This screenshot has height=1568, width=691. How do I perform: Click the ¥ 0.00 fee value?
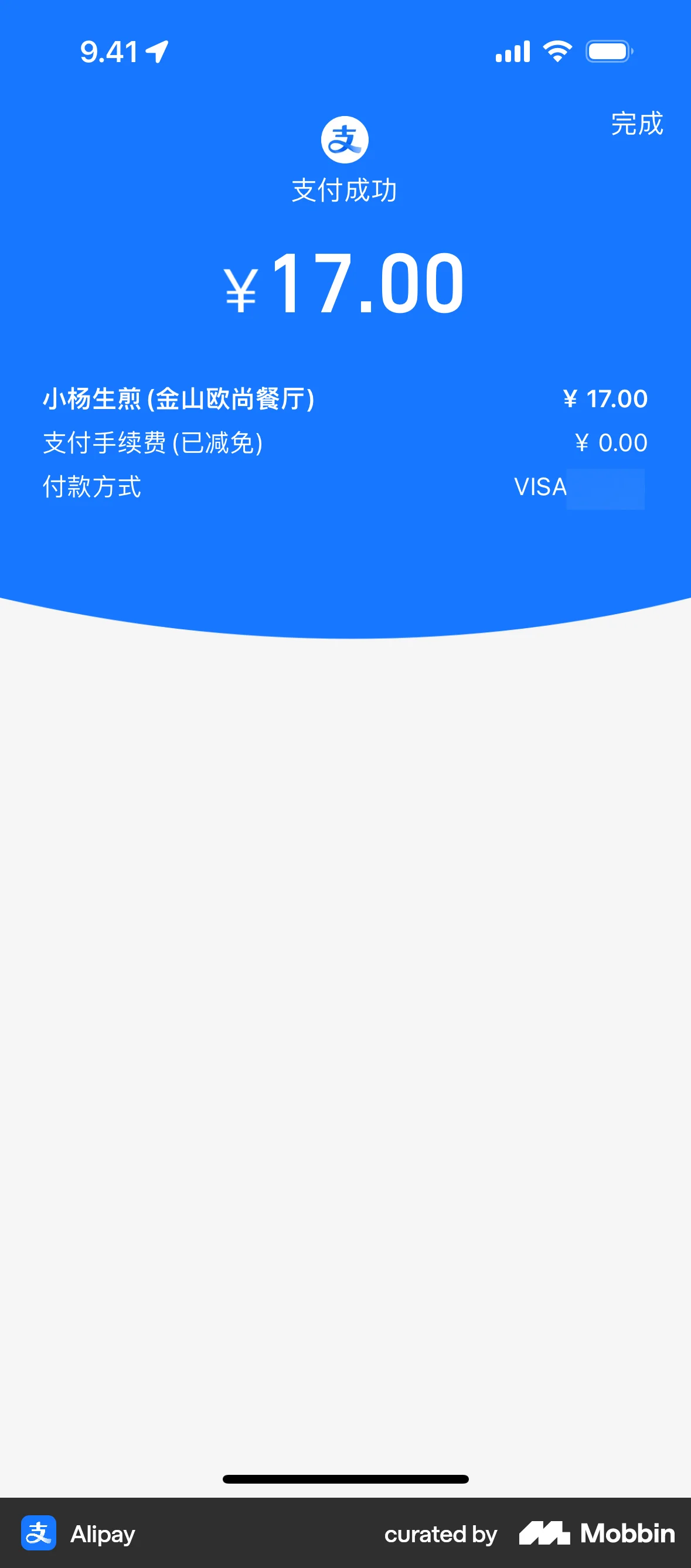611,442
